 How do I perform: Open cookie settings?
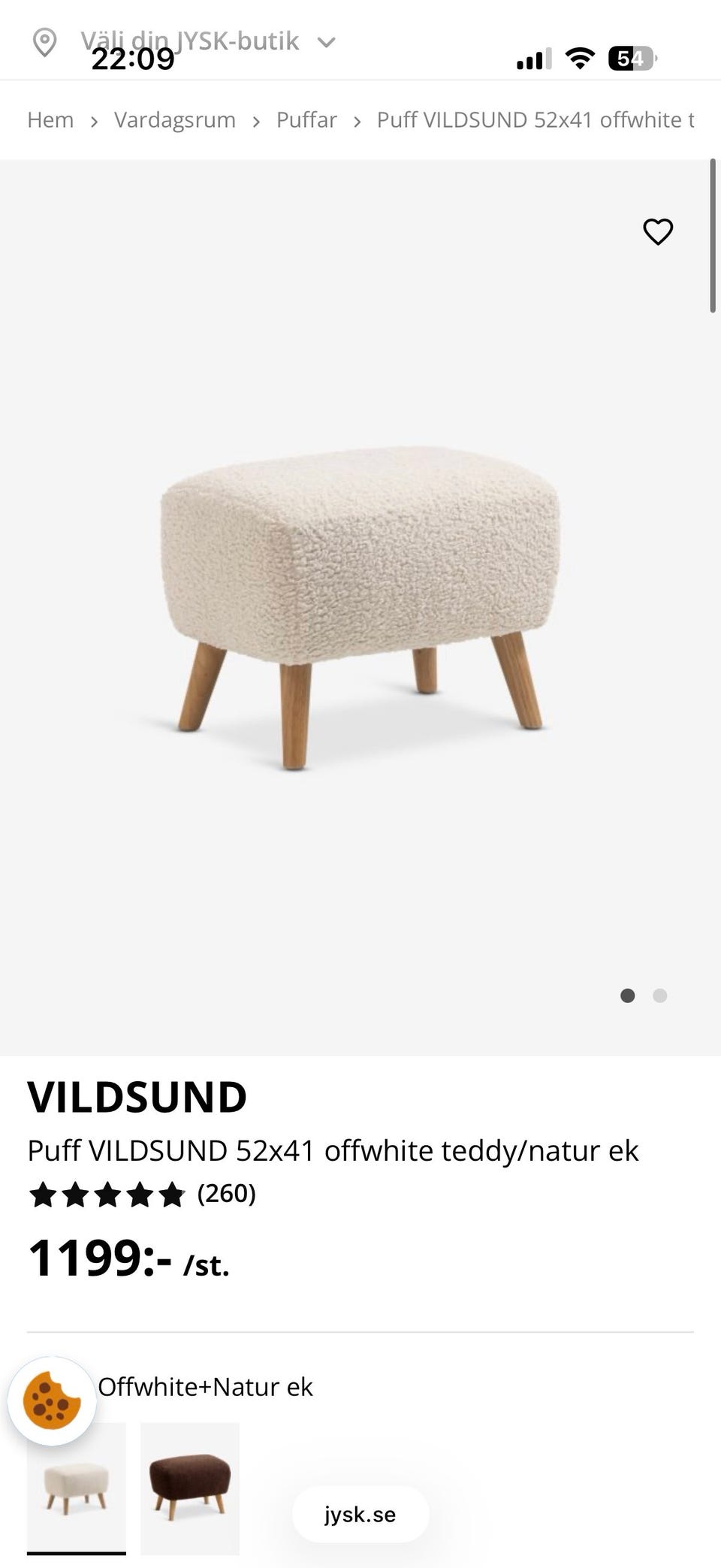52,1401
